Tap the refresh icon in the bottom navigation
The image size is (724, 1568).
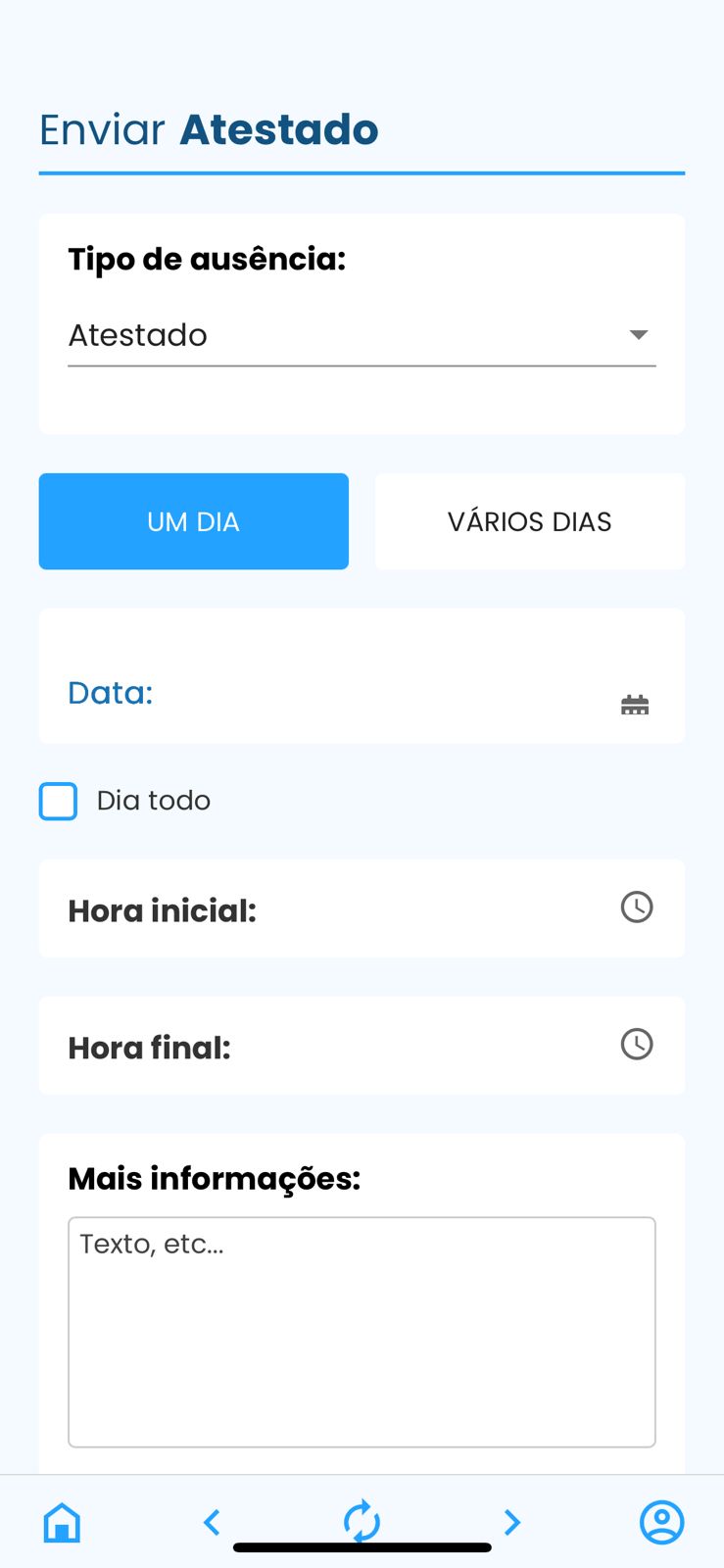362,1522
